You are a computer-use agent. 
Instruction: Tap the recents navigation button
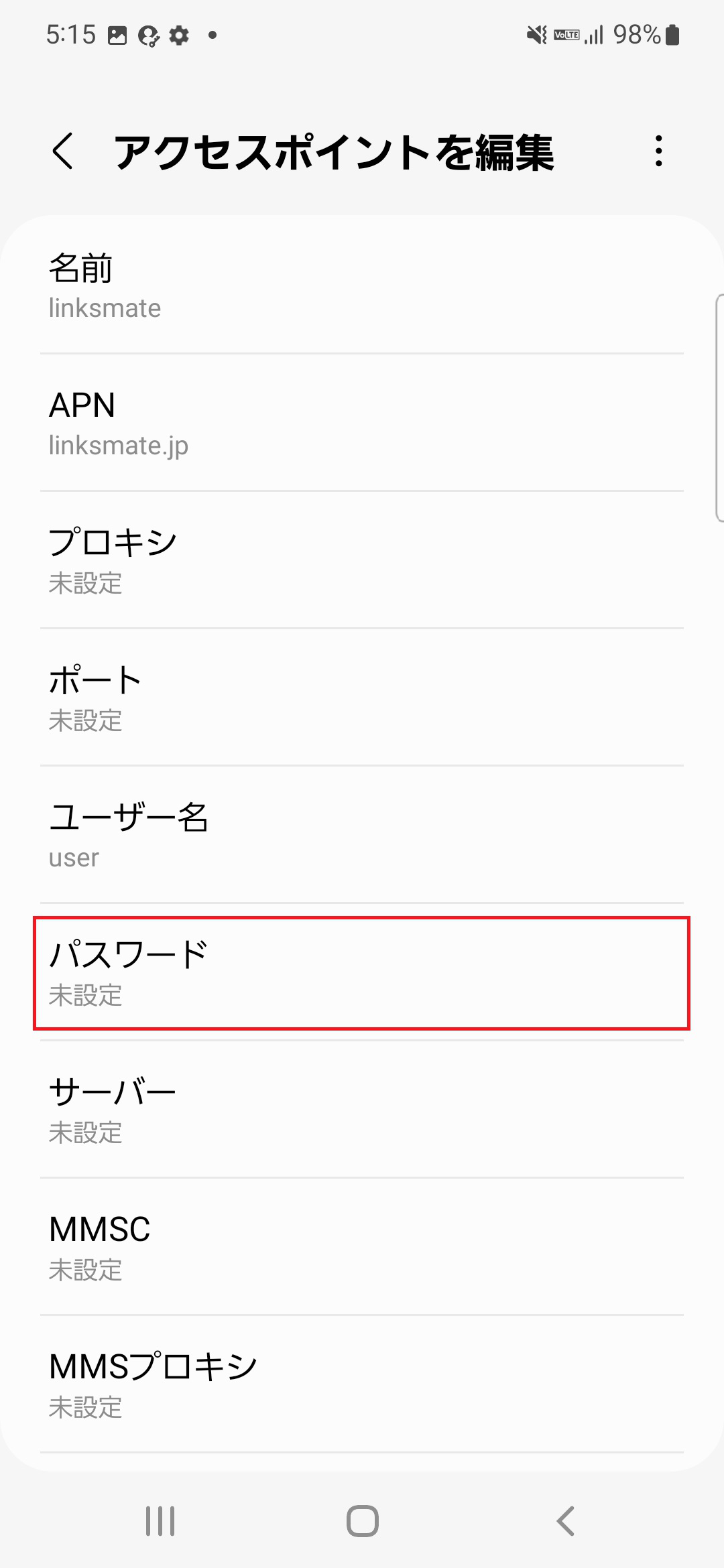(160, 1520)
